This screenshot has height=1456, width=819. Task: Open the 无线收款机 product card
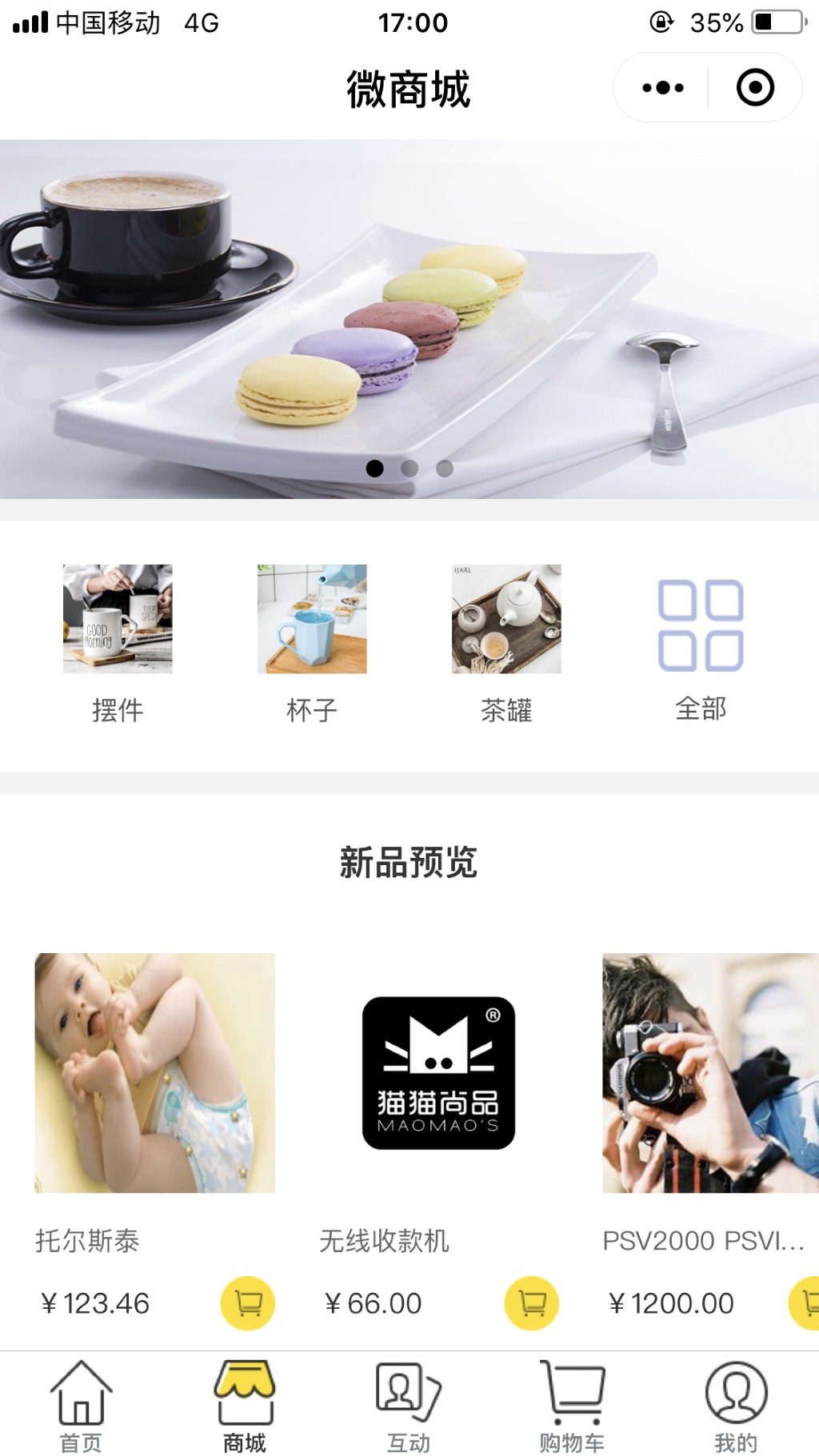click(438, 1073)
